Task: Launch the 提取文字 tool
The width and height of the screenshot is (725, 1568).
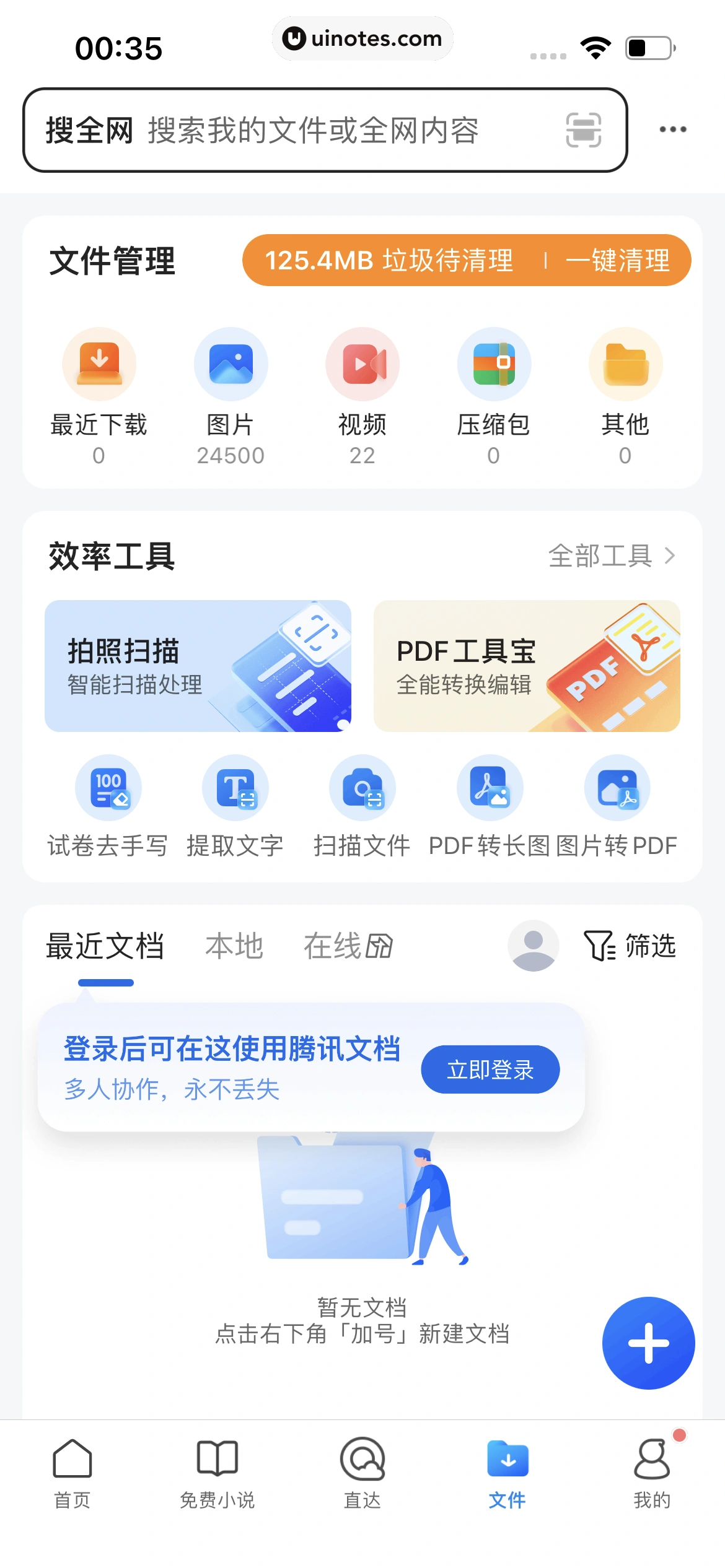Action: [x=235, y=805]
